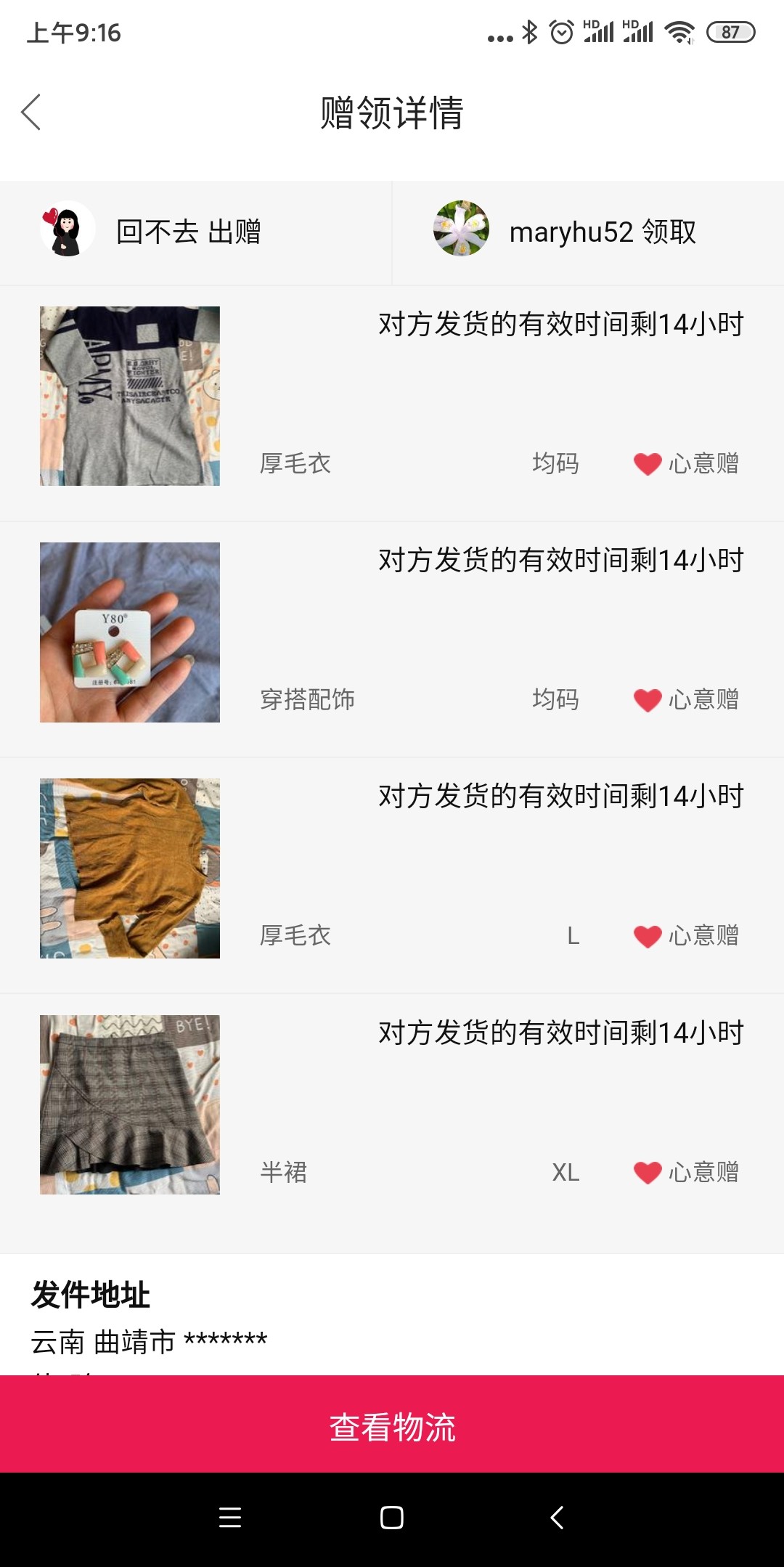Go back from 赠领详情 page
784x1567 pixels.
coord(30,113)
